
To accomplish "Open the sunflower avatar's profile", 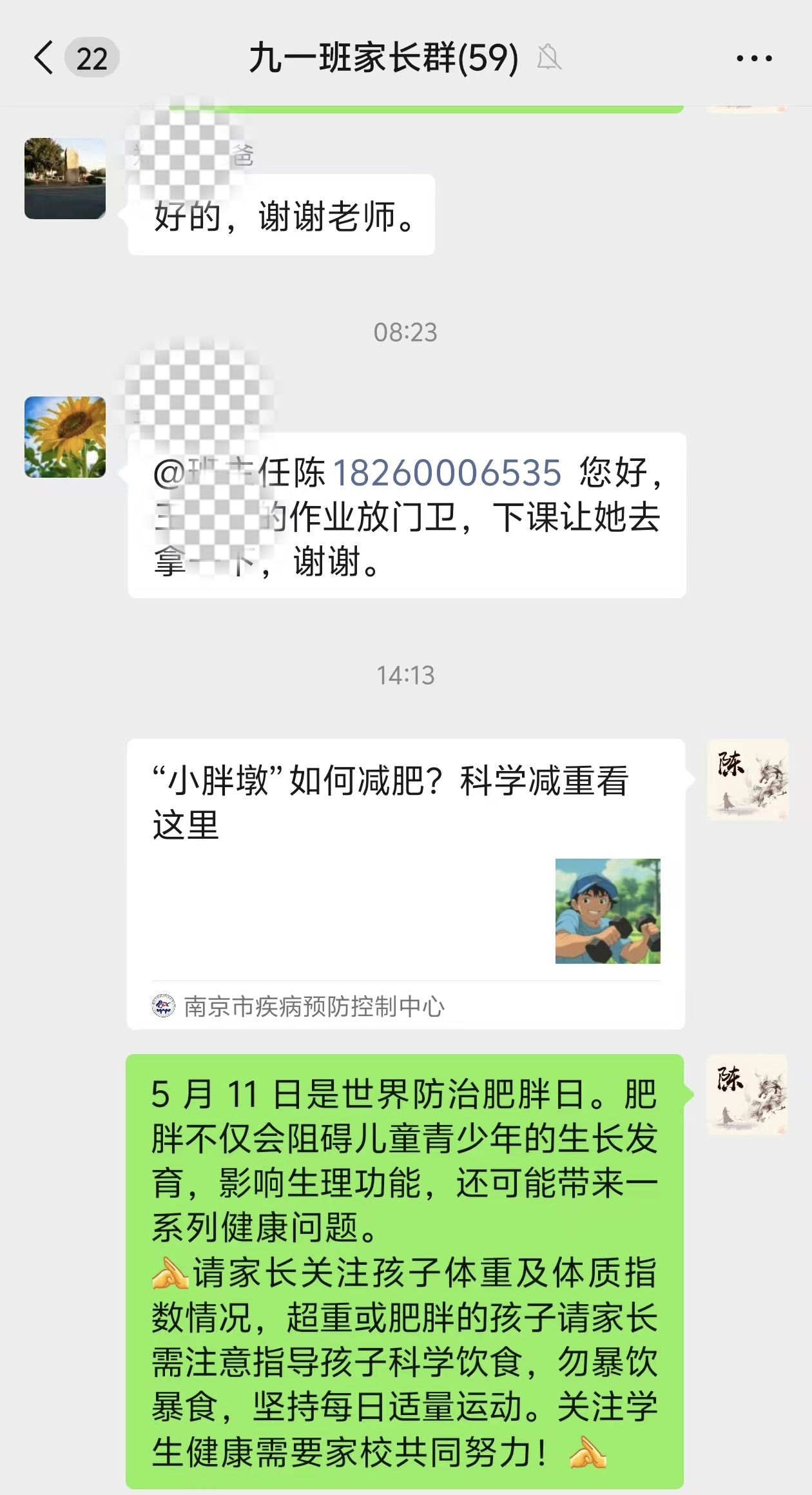I will pos(65,437).
